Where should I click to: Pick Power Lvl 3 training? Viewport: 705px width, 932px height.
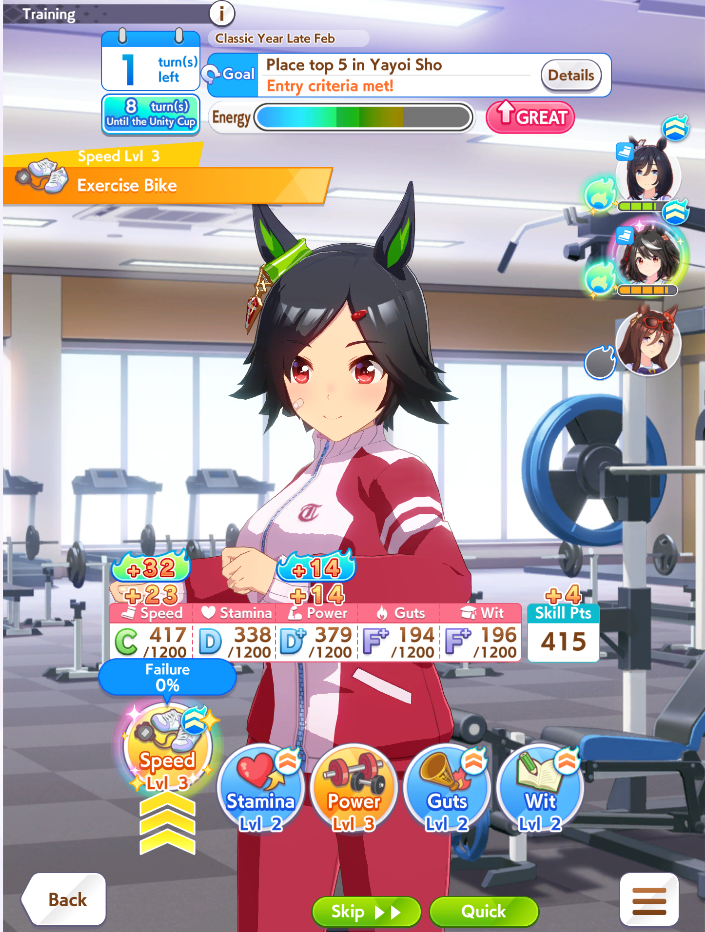pos(354,788)
